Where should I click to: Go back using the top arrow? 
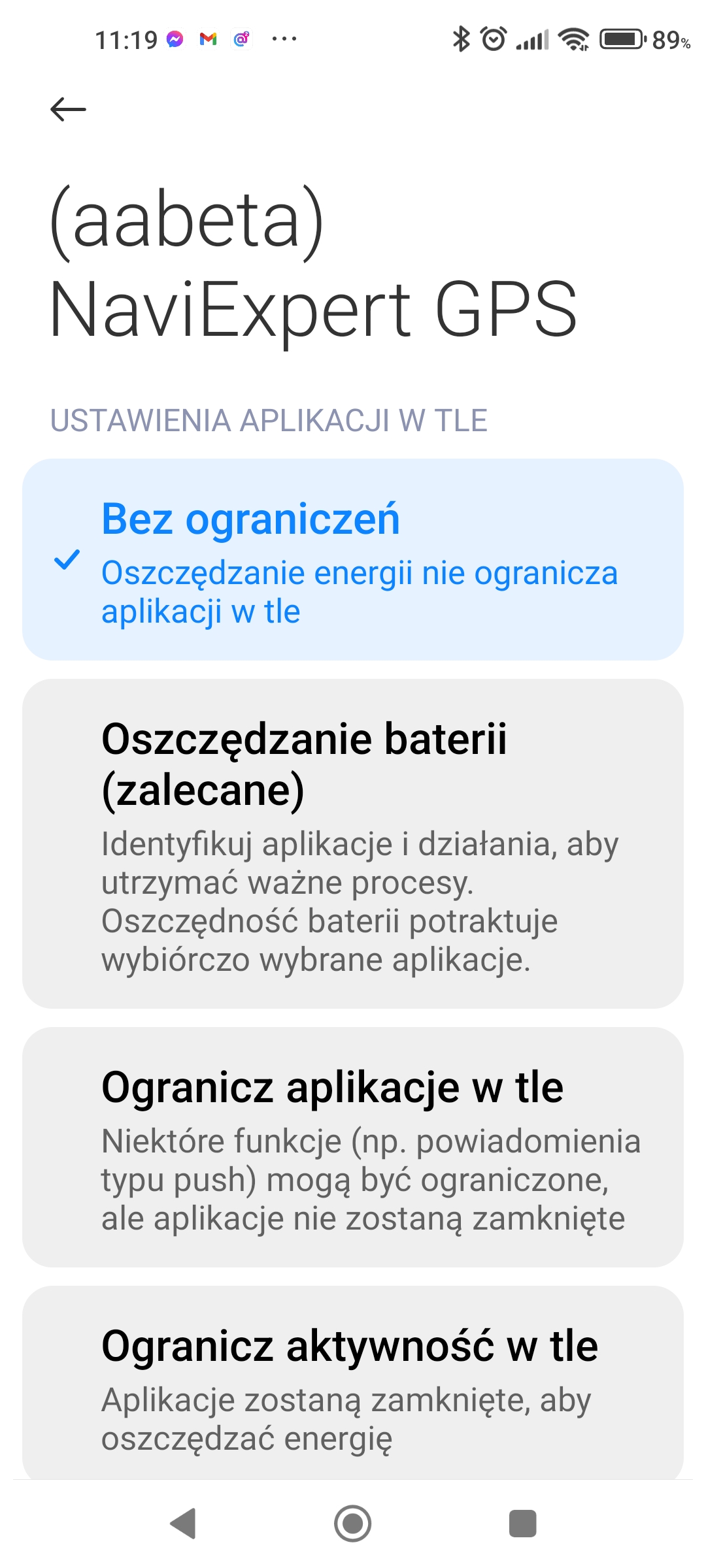[68, 109]
